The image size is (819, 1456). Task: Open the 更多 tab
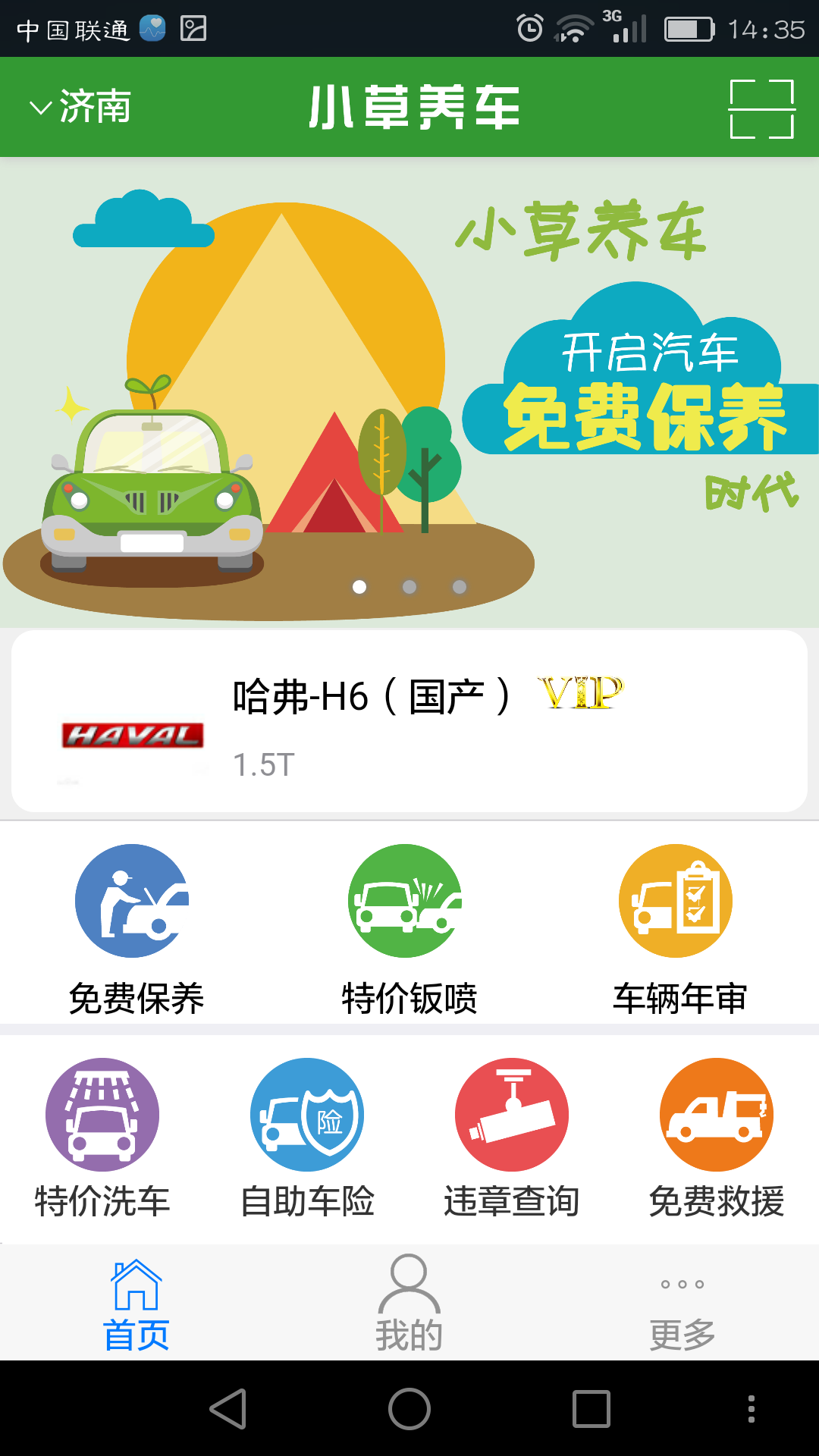click(x=682, y=1304)
